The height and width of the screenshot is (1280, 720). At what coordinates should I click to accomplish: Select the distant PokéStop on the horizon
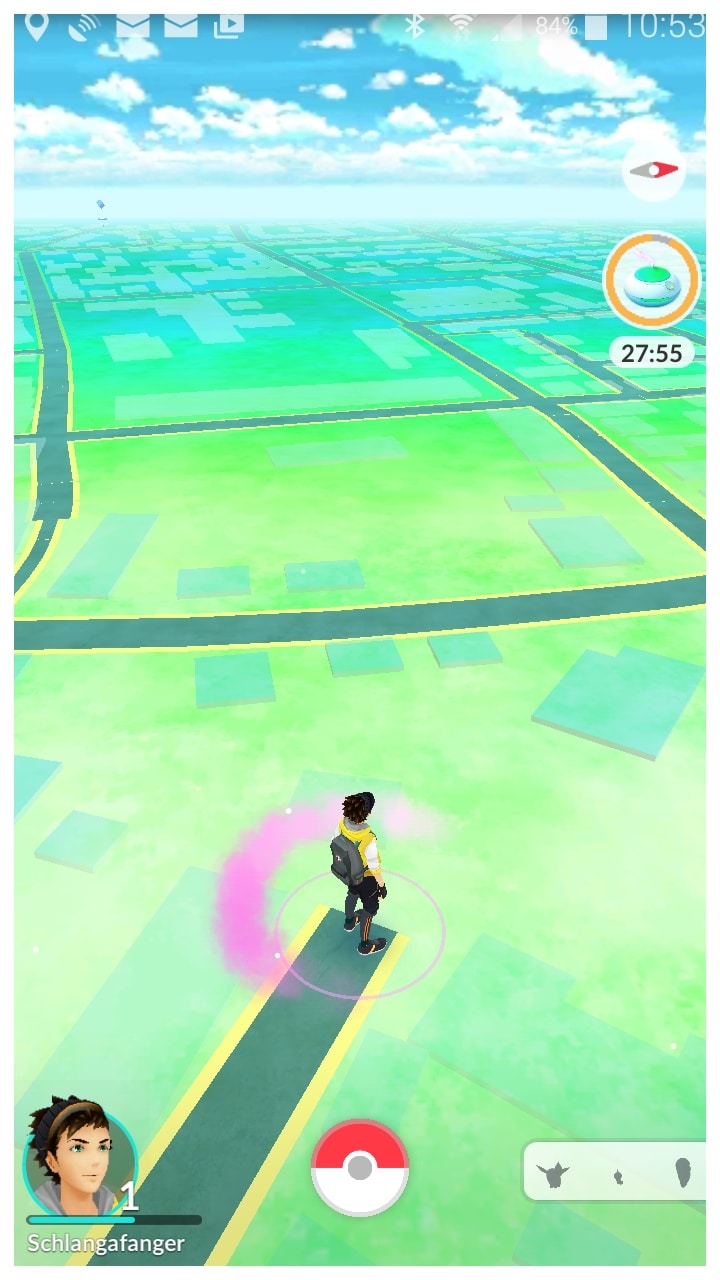click(101, 207)
